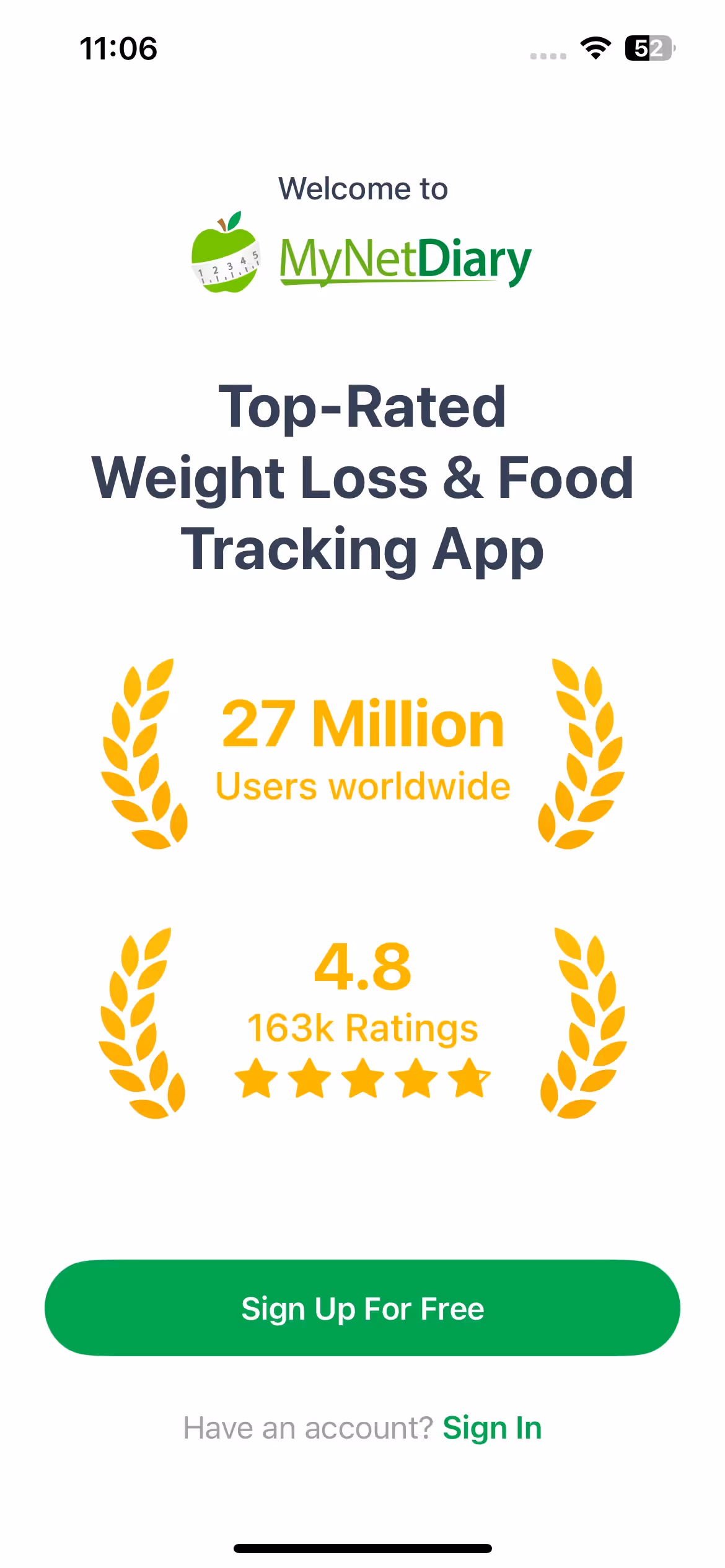Tap the Sign Up For Free button
The image size is (725, 1568).
click(362, 1308)
